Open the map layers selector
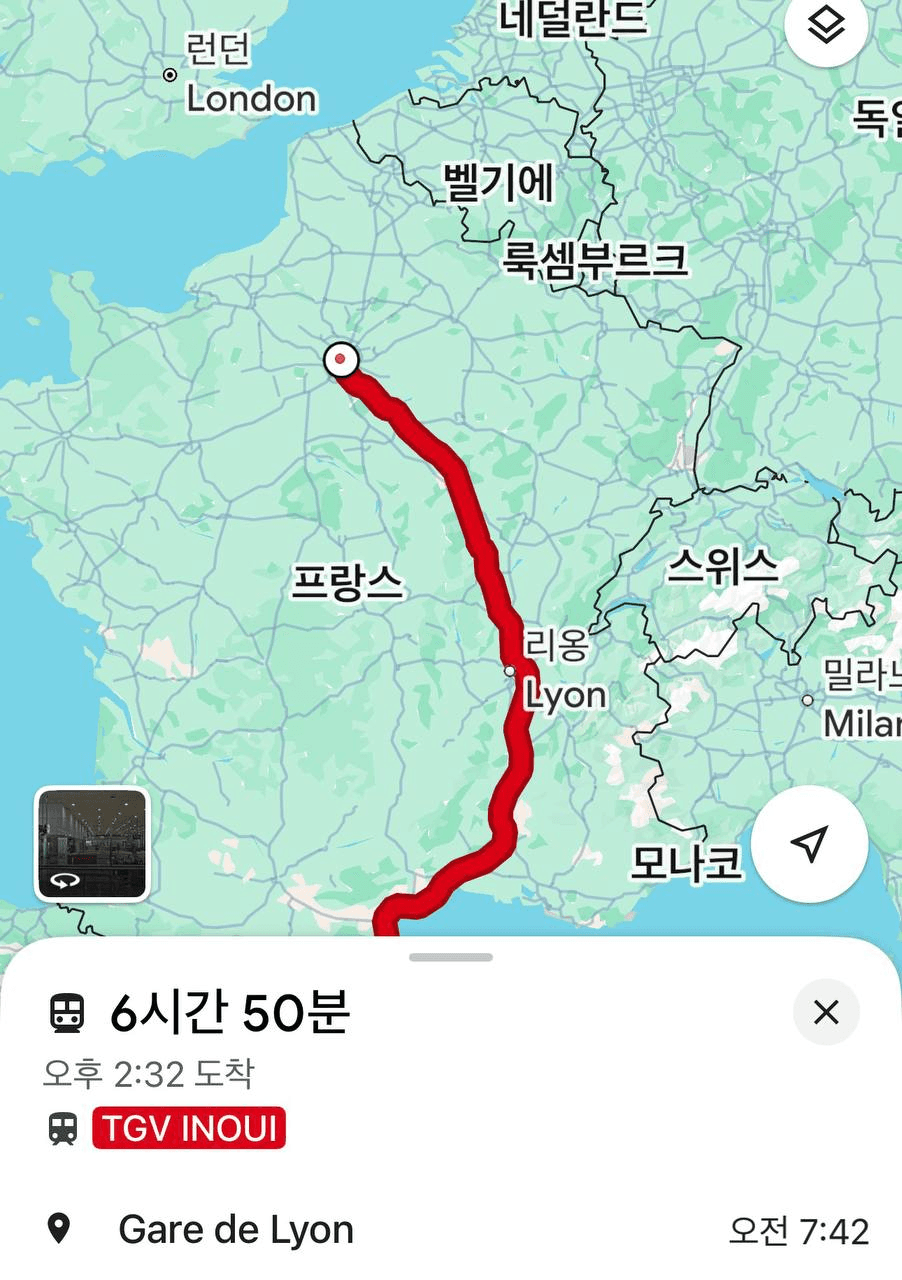The image size is (902, 1280). tap(826, 27)
